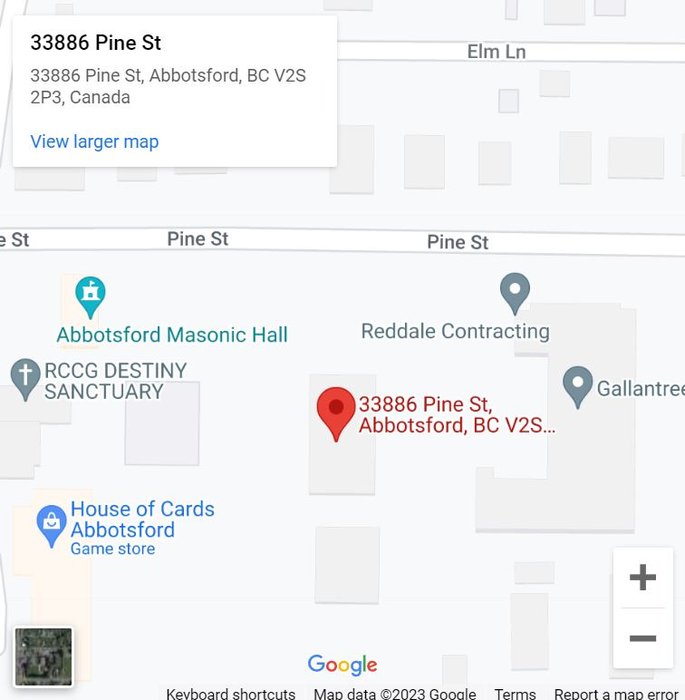Open the Reddale Contracting place pin

point(514,292)
